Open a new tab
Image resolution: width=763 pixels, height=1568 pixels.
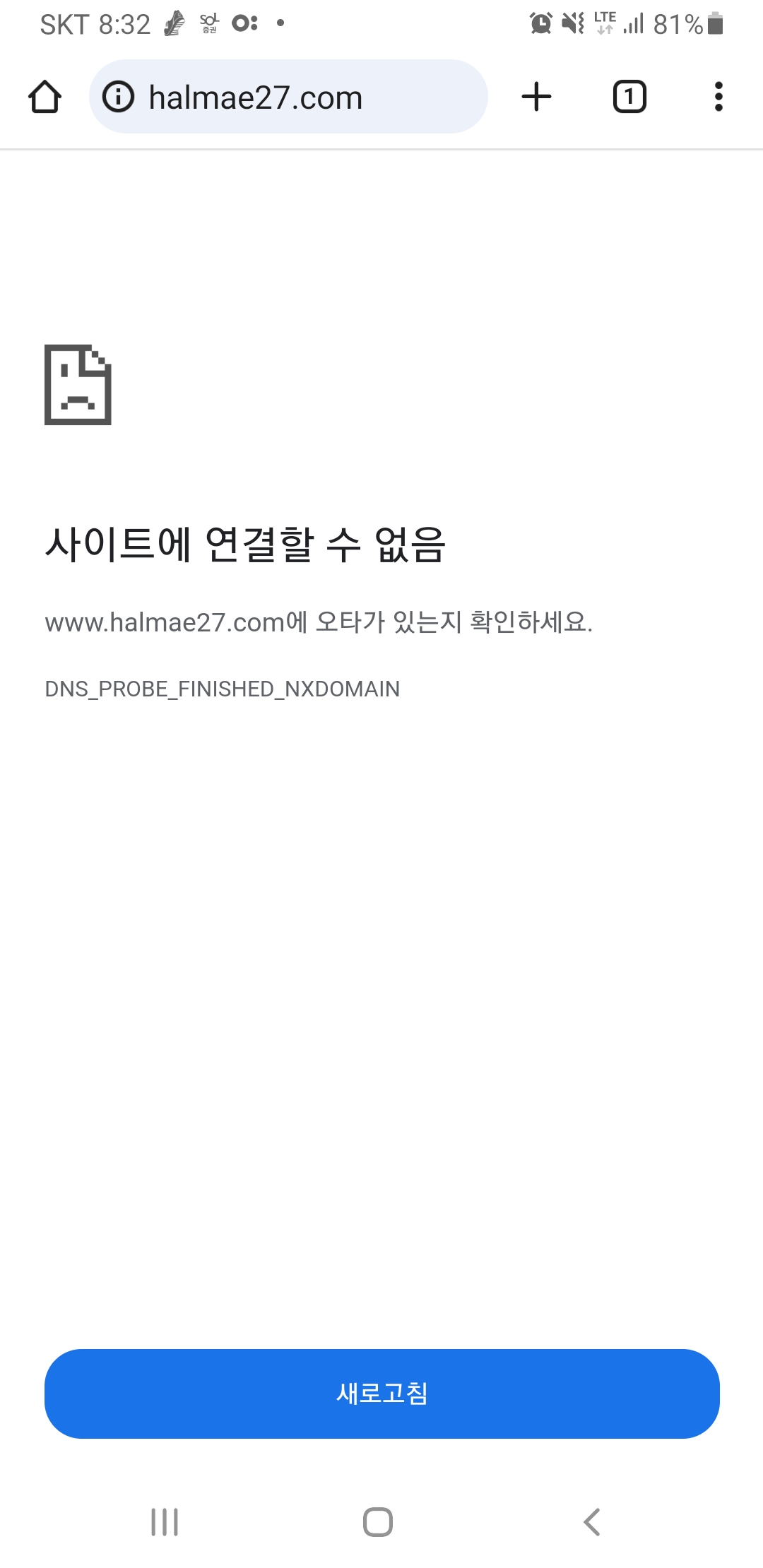(x=536, y=97)
